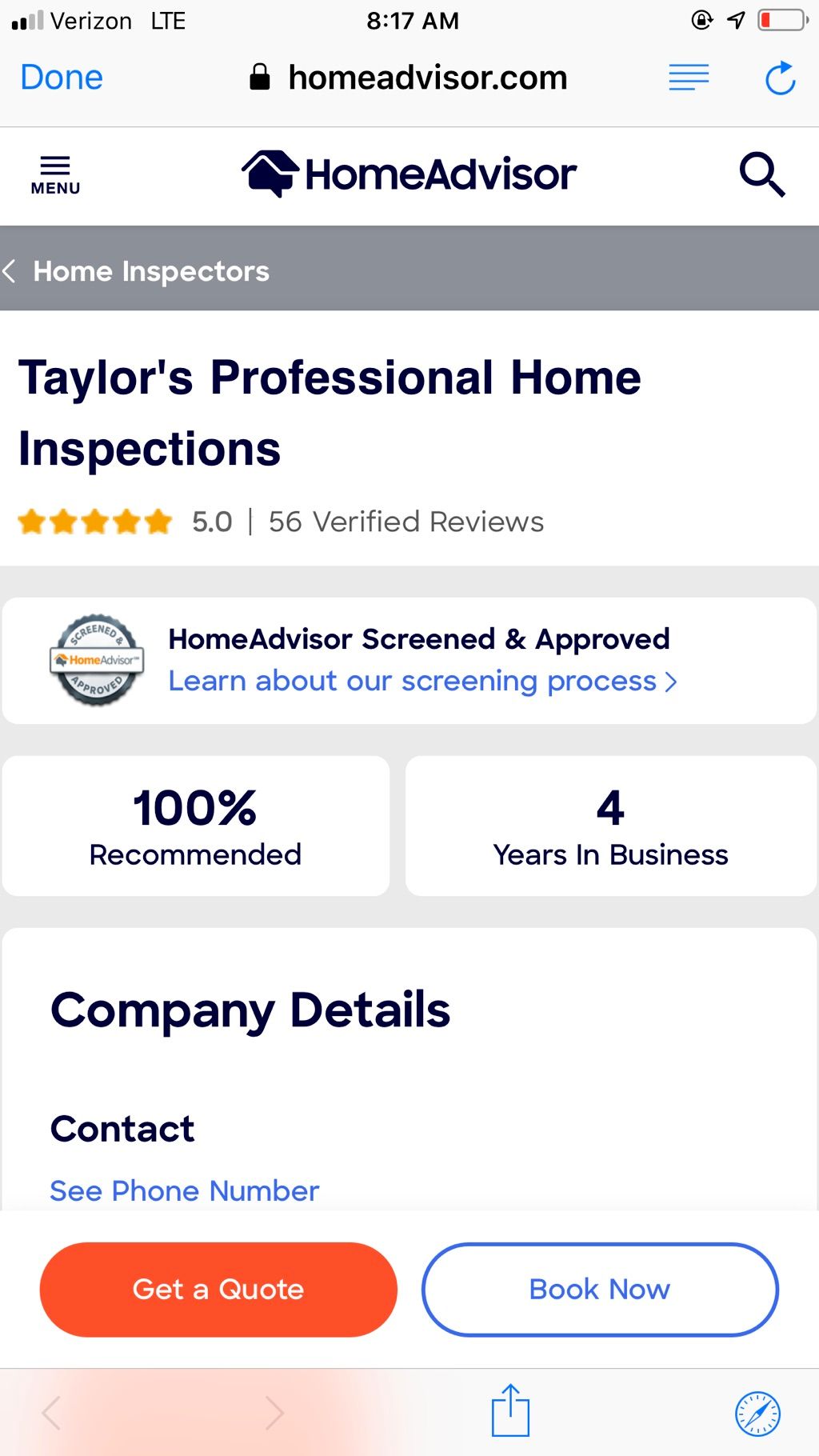819x1456 pixels.
Task: Open this page in Safari
Action: pyautogui.click(x=757, y=1414)
